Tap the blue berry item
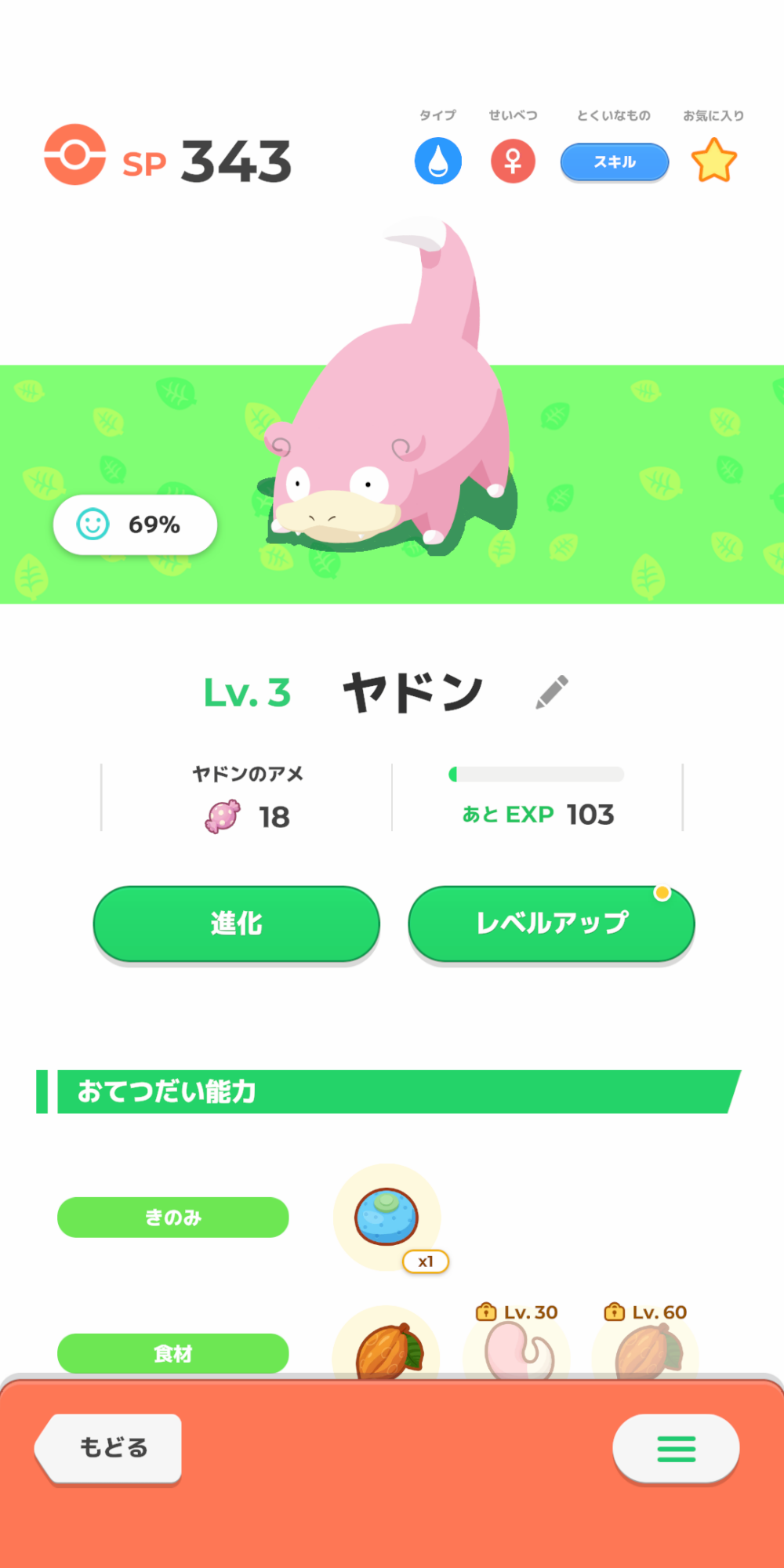 point(387,1217)
